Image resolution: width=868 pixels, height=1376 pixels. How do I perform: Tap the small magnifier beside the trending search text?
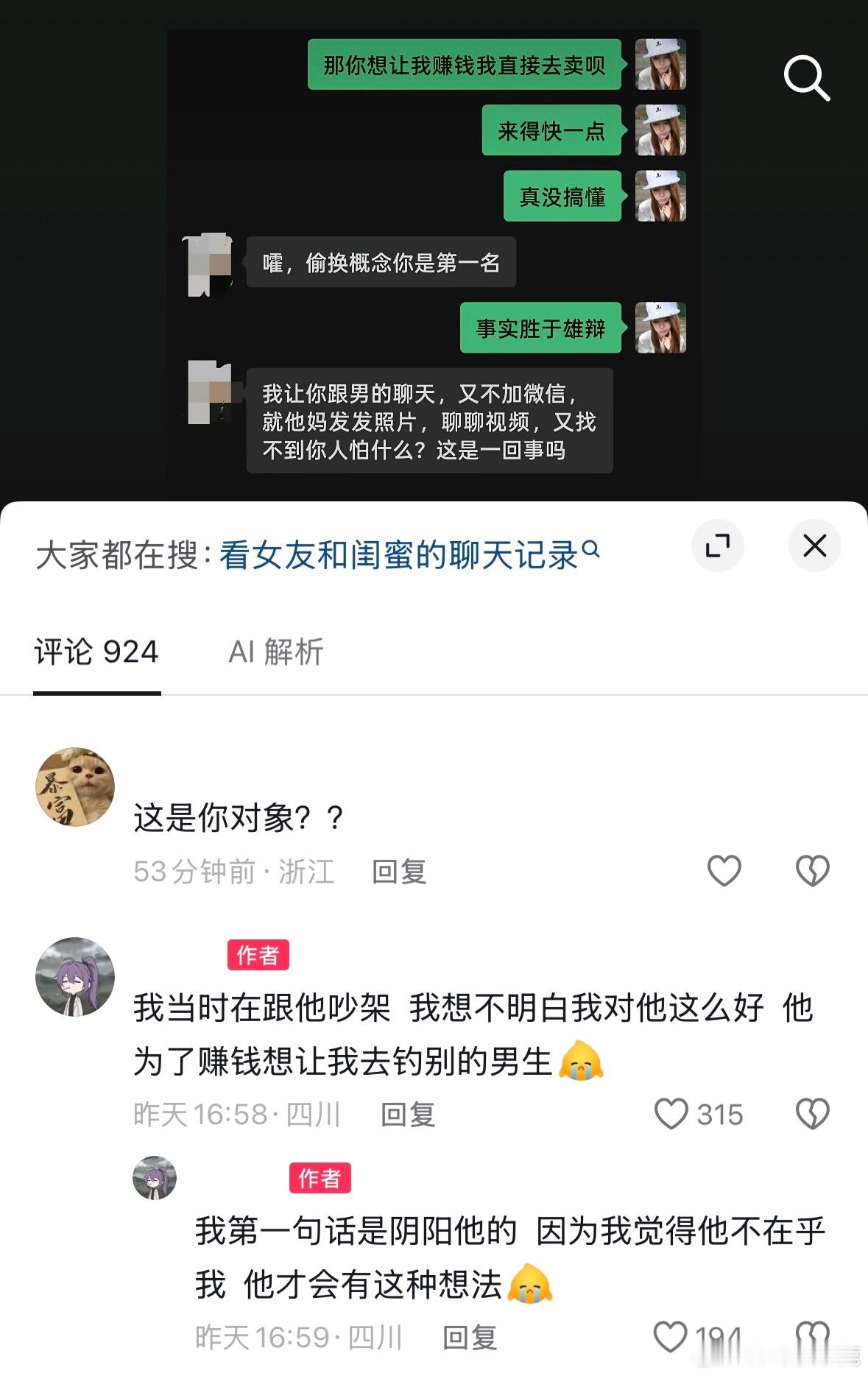coord(590,552)
